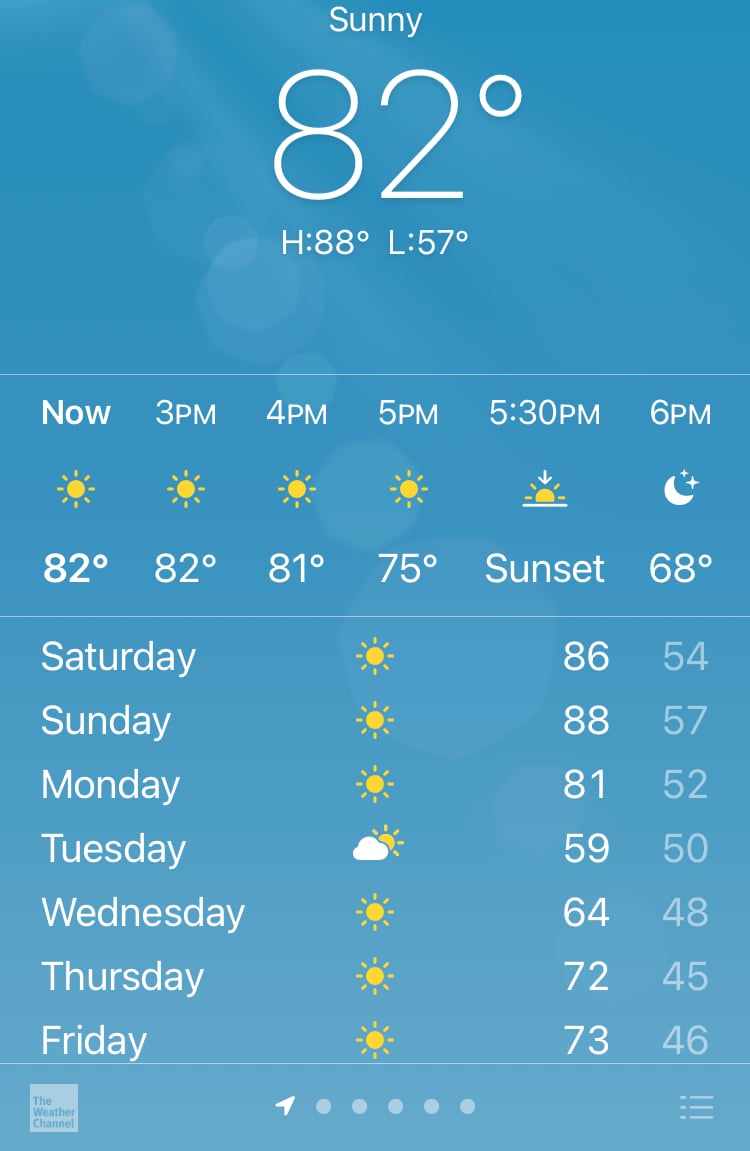Open The Weather Channel link
The height and width of the screenshot is (1151, 750).
click(x=53, y=1107)
